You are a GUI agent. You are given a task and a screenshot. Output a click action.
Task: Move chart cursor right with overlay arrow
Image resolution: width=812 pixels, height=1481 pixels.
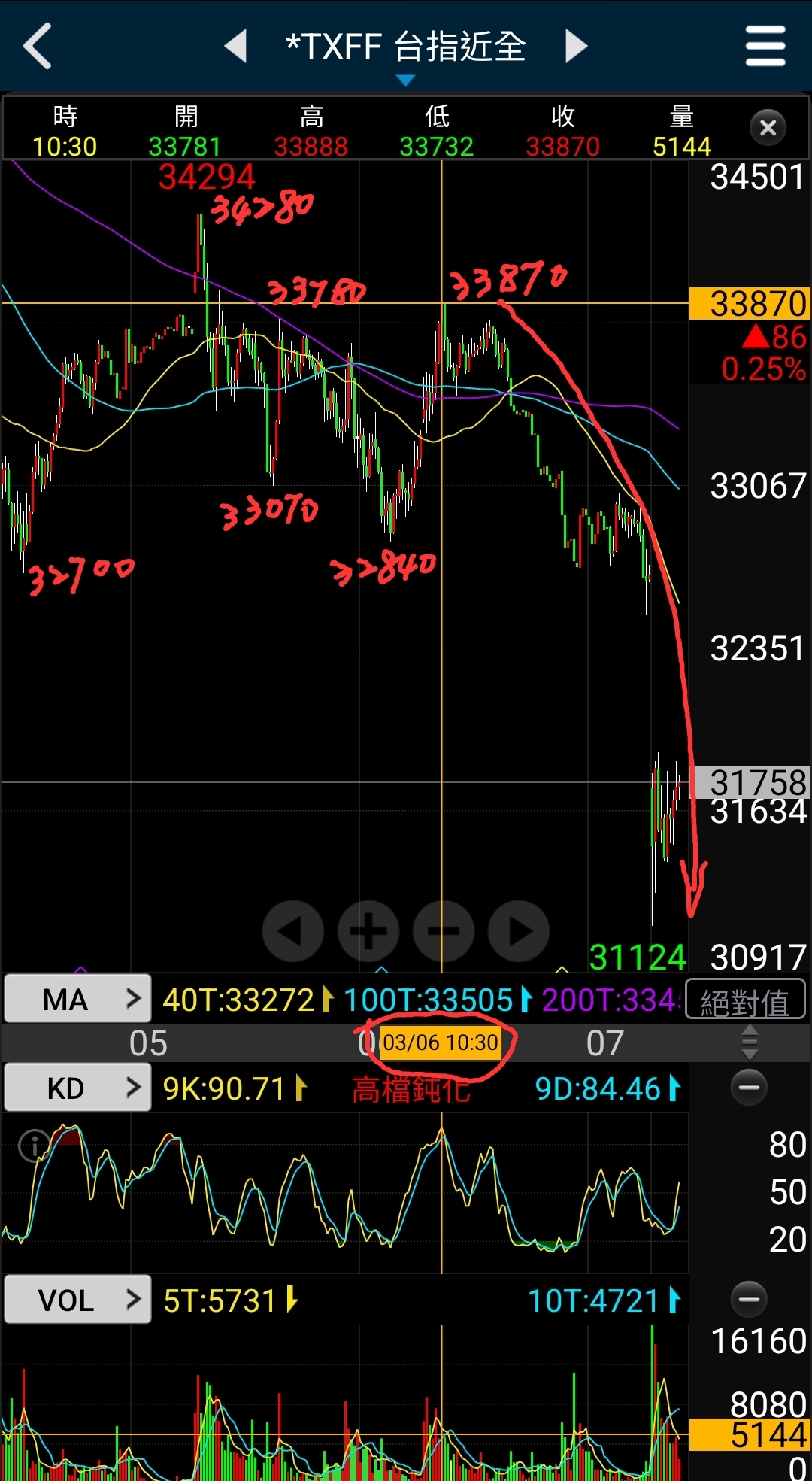(519, 931)
